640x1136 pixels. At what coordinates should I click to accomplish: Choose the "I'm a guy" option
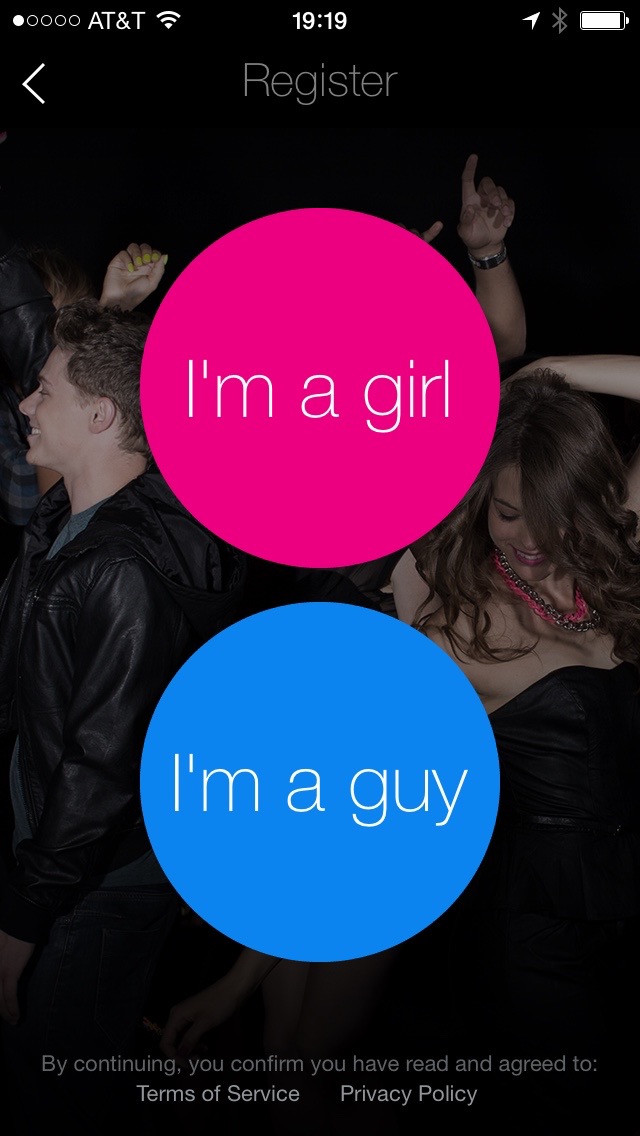(x=319, y=782)
